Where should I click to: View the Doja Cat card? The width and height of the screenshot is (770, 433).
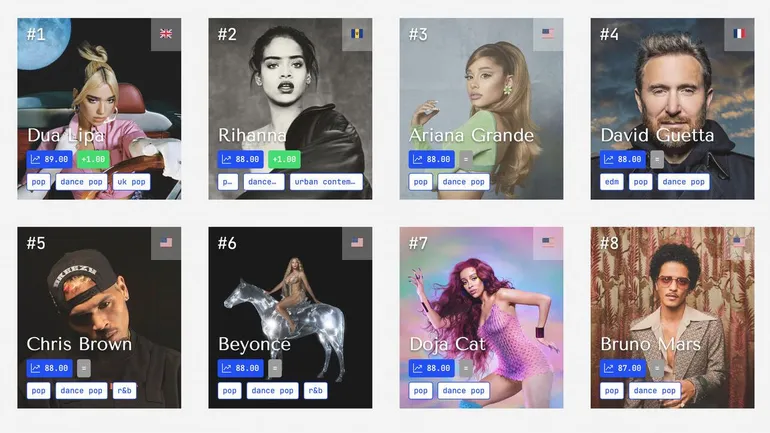click(481, 300)
